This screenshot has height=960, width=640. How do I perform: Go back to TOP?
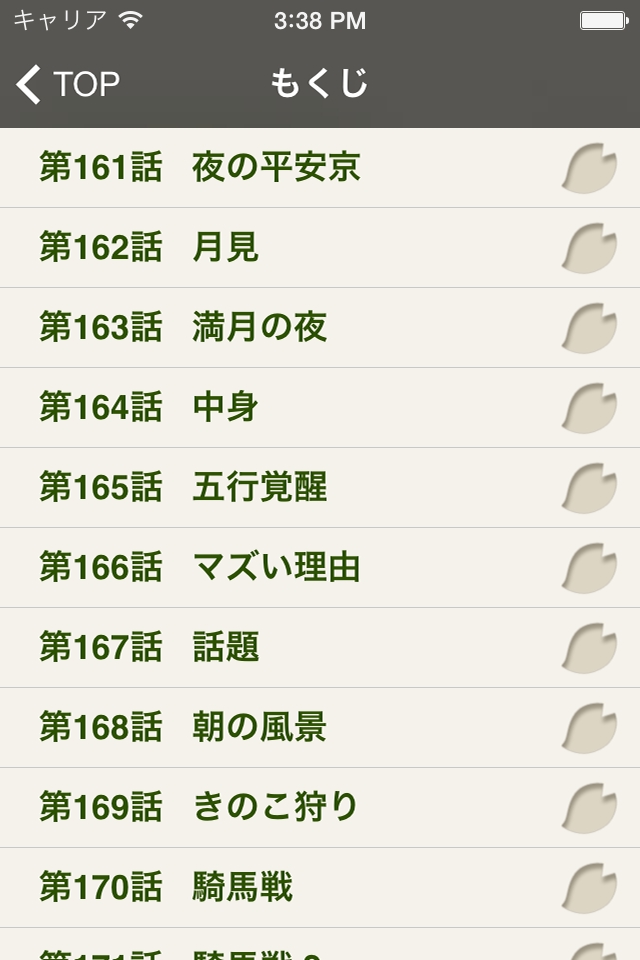pyautogui.click(x=68, y=85)
